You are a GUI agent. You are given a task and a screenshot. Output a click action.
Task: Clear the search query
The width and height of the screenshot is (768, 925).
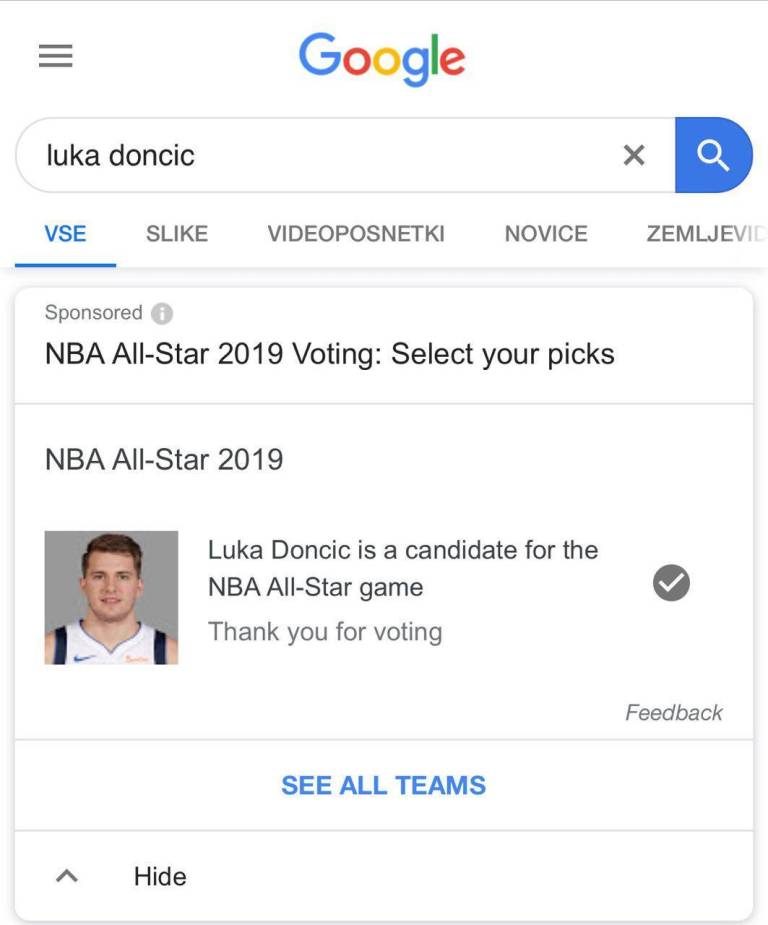(x=633, y=155)
